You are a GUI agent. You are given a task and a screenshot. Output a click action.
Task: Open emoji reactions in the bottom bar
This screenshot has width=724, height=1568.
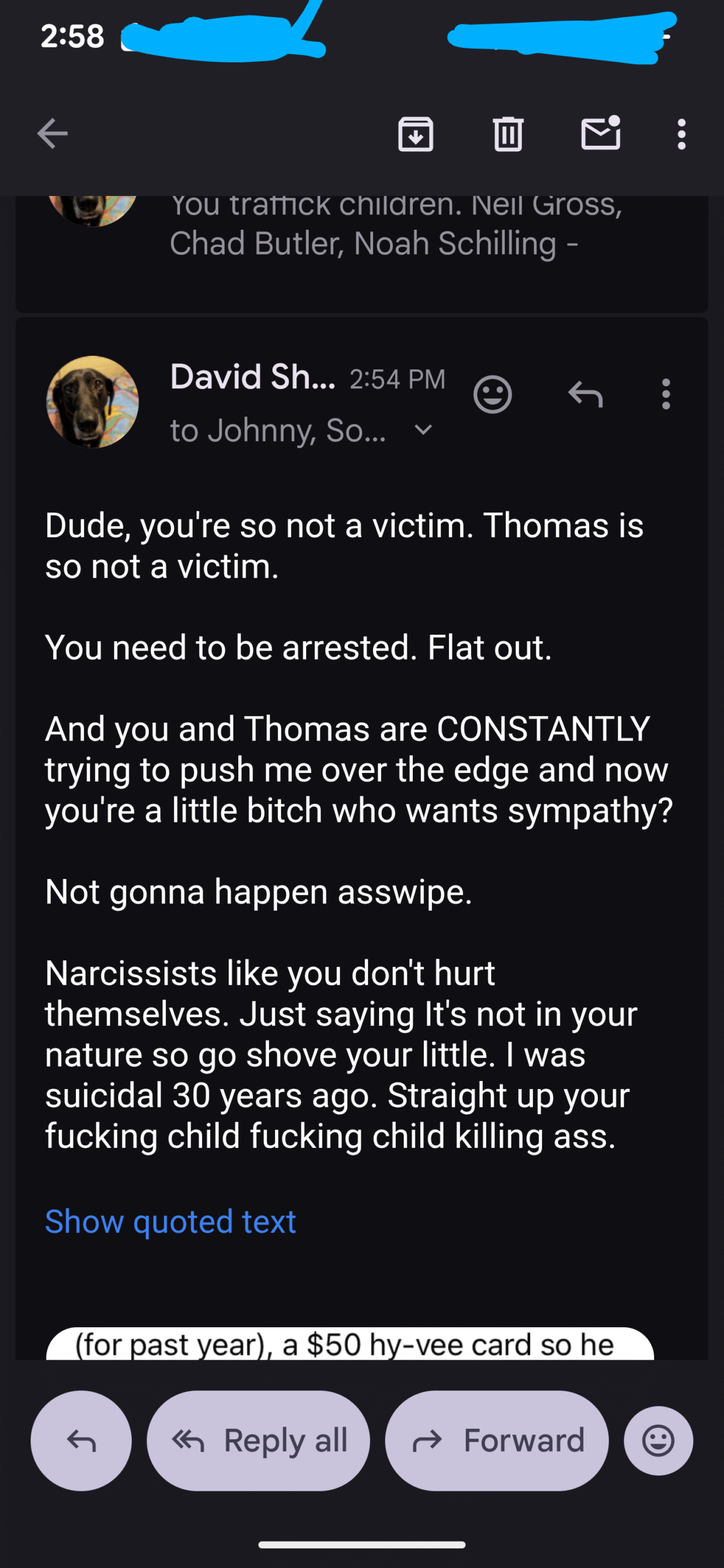click(x=658, y=1441)
